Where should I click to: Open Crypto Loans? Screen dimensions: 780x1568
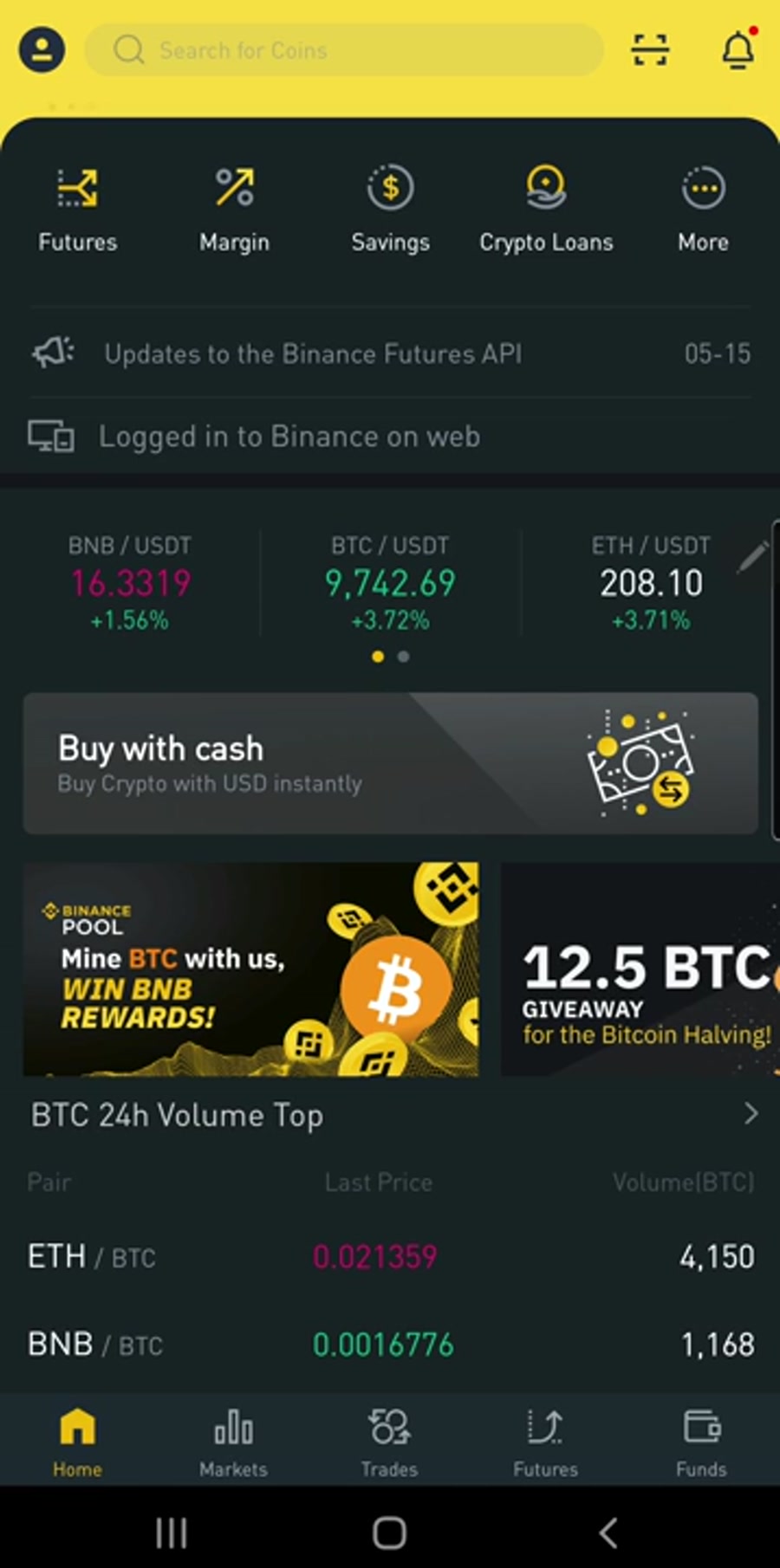coord(546,208)
